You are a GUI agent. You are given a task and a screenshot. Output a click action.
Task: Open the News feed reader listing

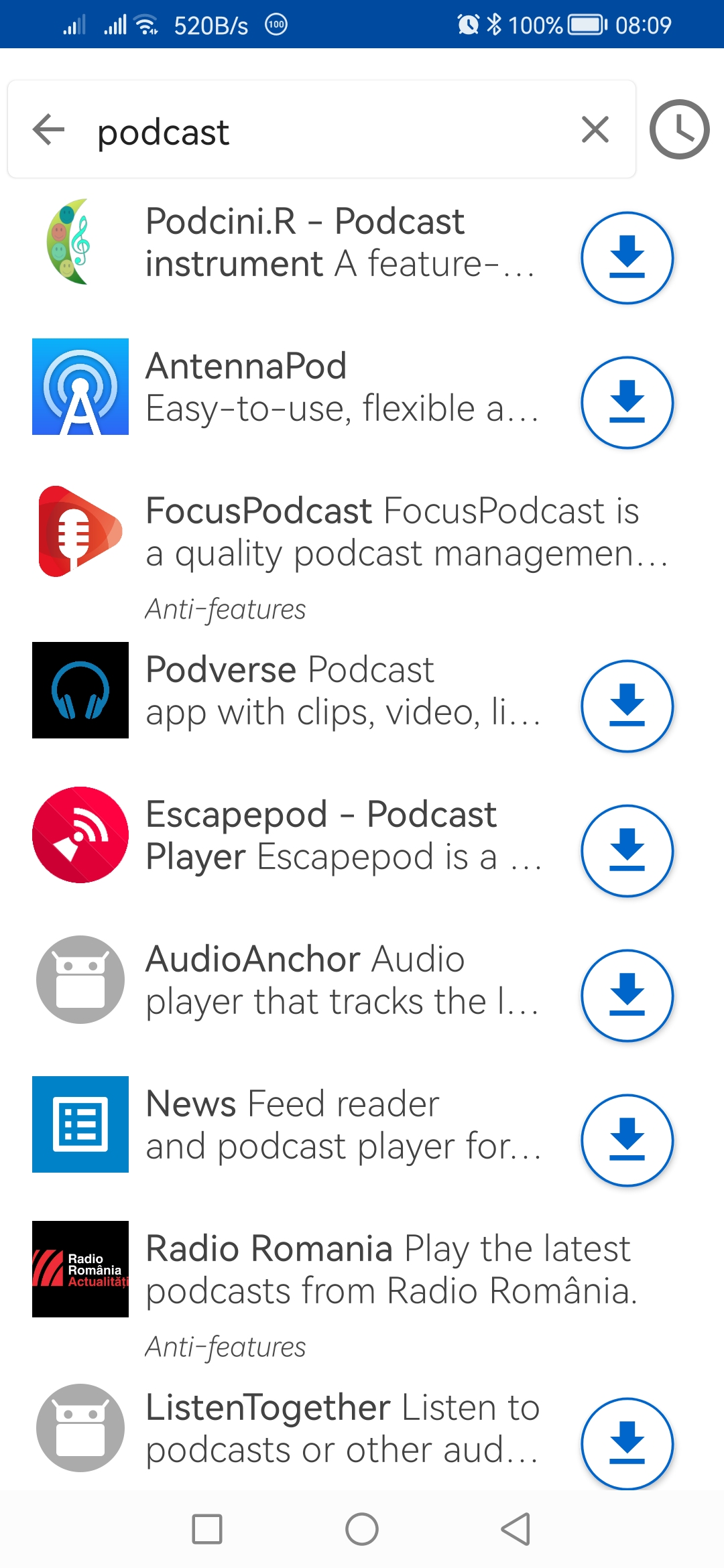(x=342, y=1125)
